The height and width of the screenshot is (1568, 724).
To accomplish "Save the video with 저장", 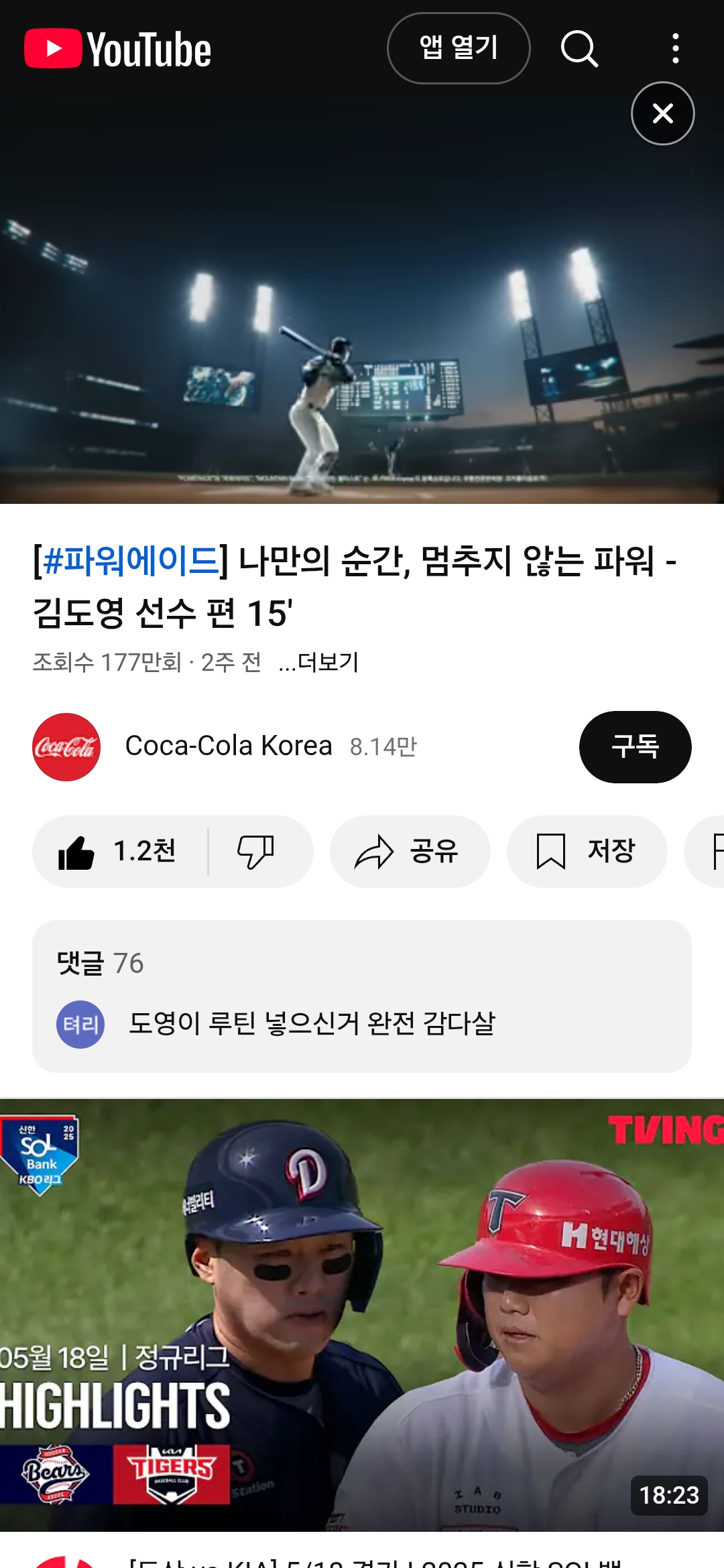I will coord(587,852).
